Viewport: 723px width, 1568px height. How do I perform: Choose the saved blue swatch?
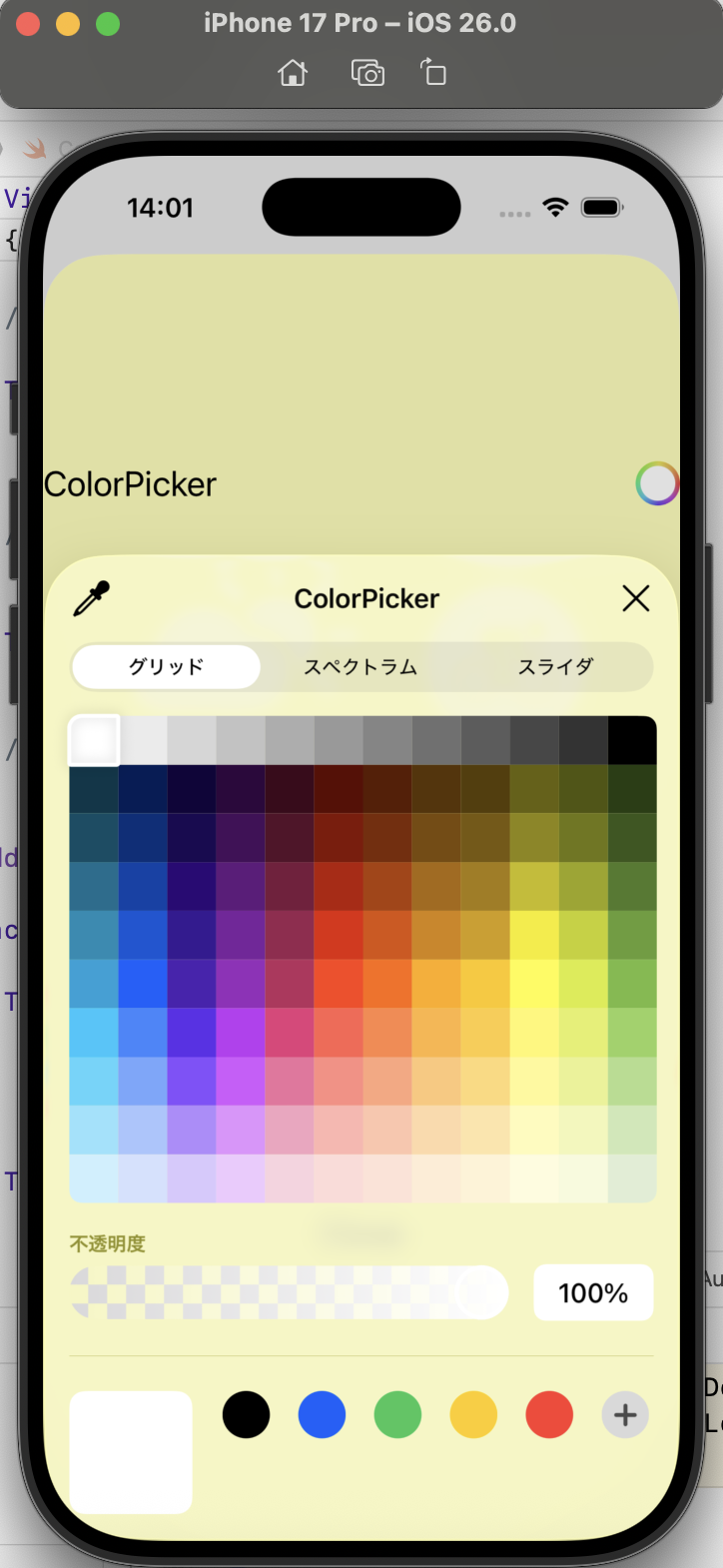point(322,1415)
